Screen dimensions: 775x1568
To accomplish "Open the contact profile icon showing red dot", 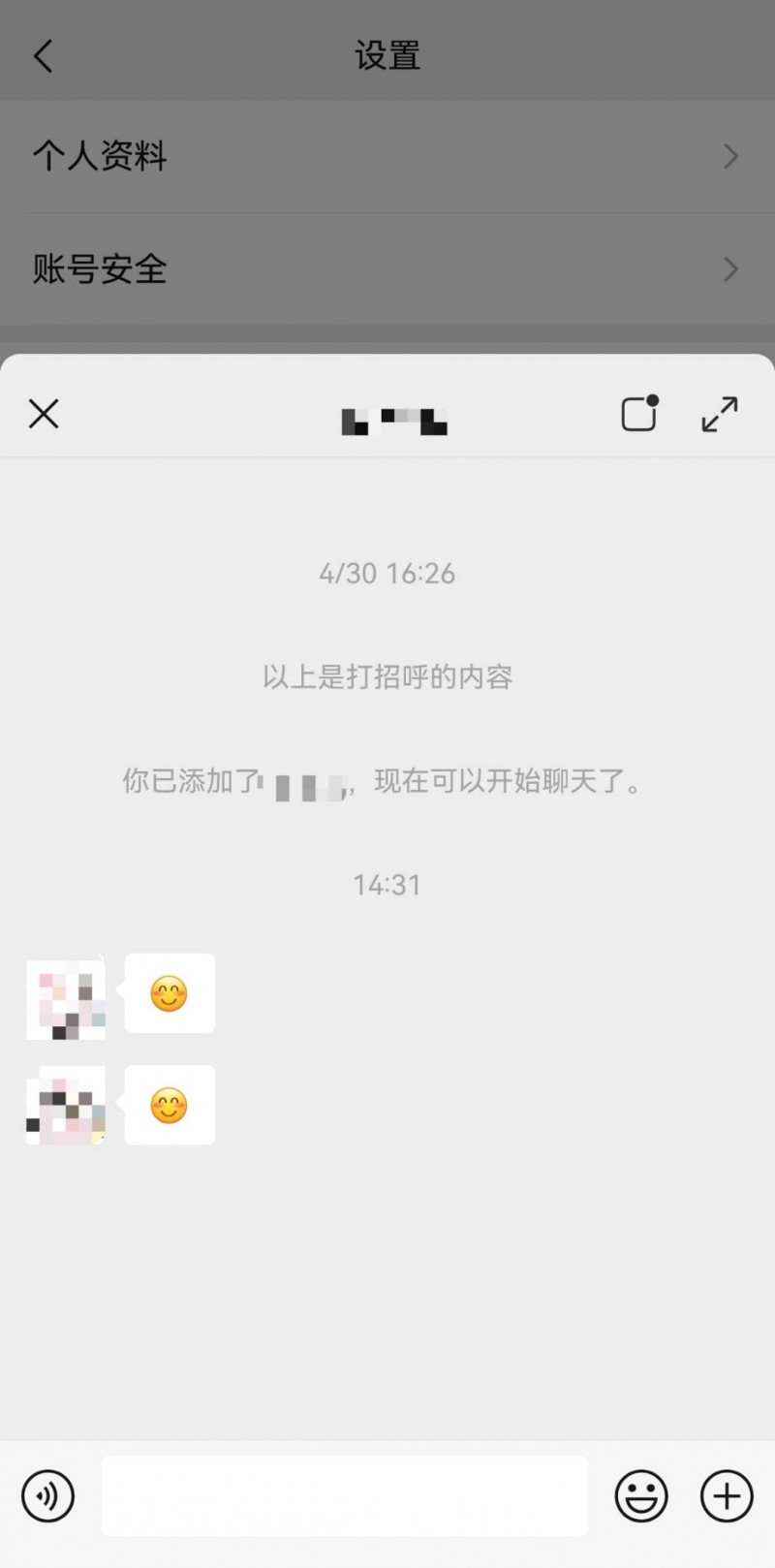I will click(x=639, y=415).
